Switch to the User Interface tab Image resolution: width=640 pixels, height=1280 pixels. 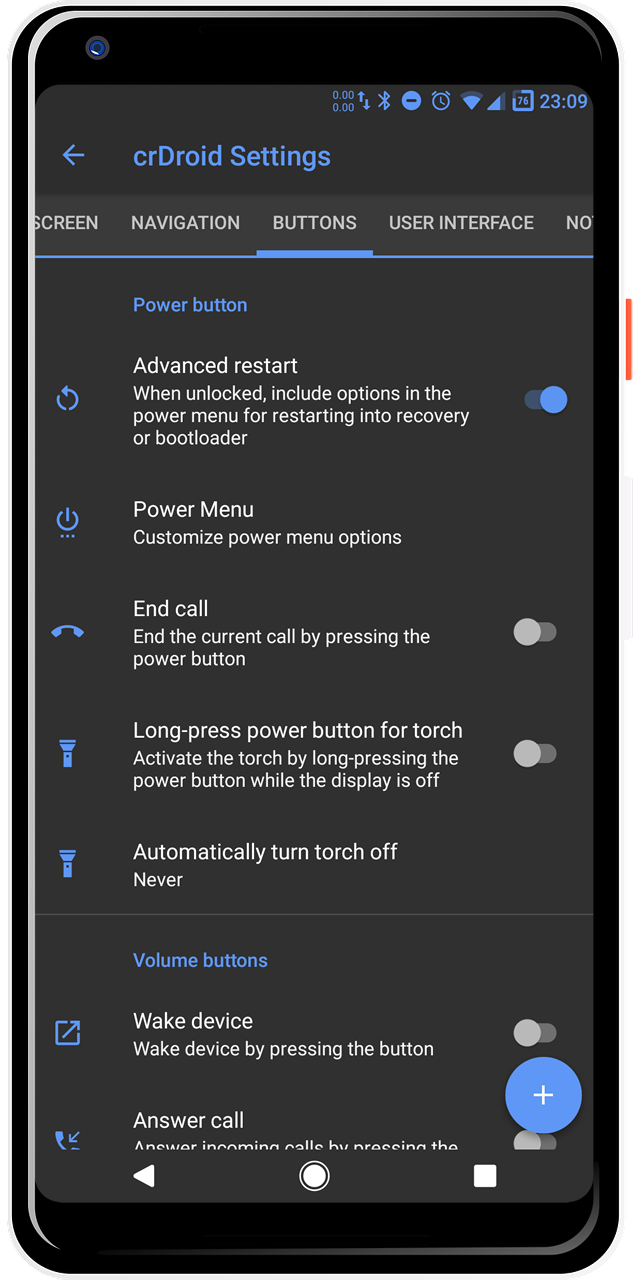[x=461, y=223]
